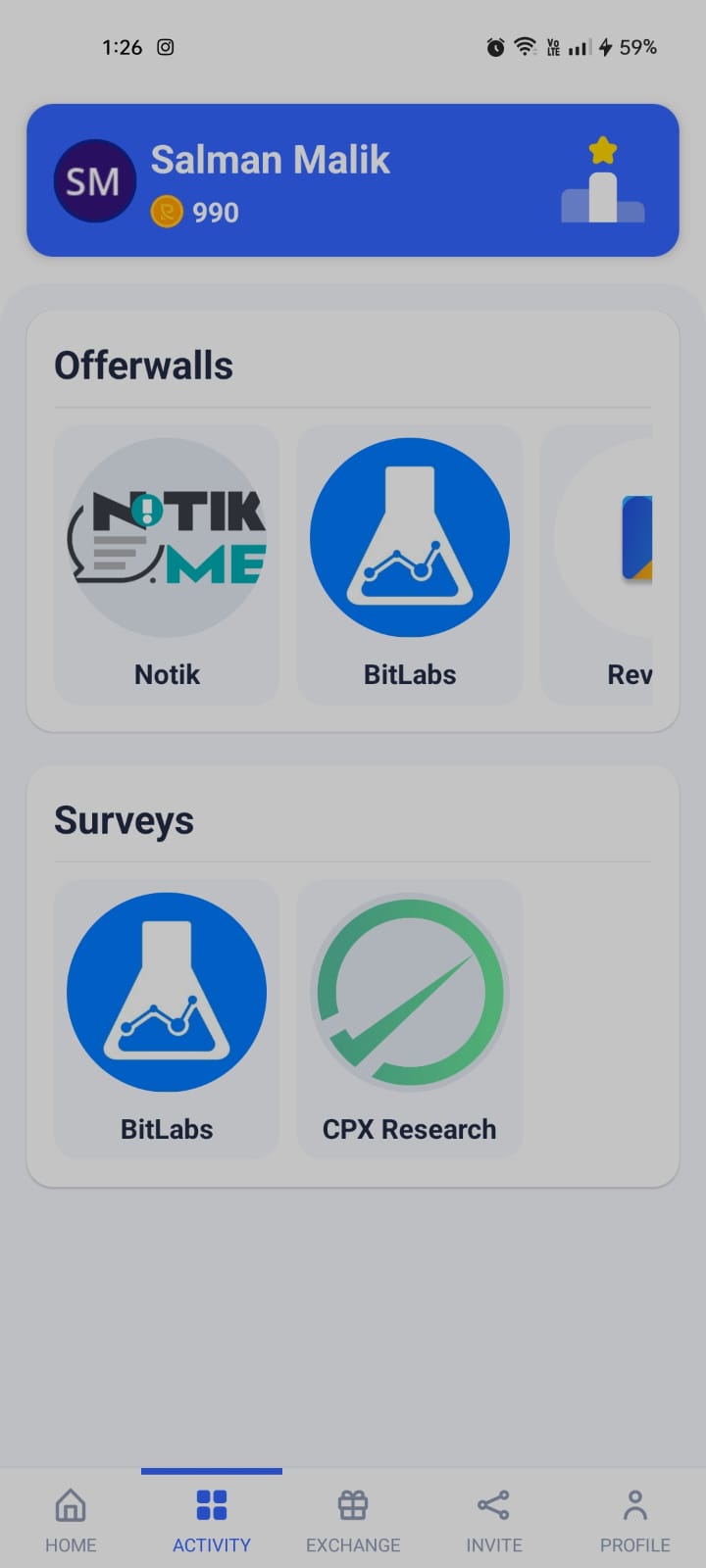Image resolution: width=706 pixels, height=1568 pixels.
Task: Select the BitLabs surveys flask icon
Action: pyautogui.click(x=165, y=990)
